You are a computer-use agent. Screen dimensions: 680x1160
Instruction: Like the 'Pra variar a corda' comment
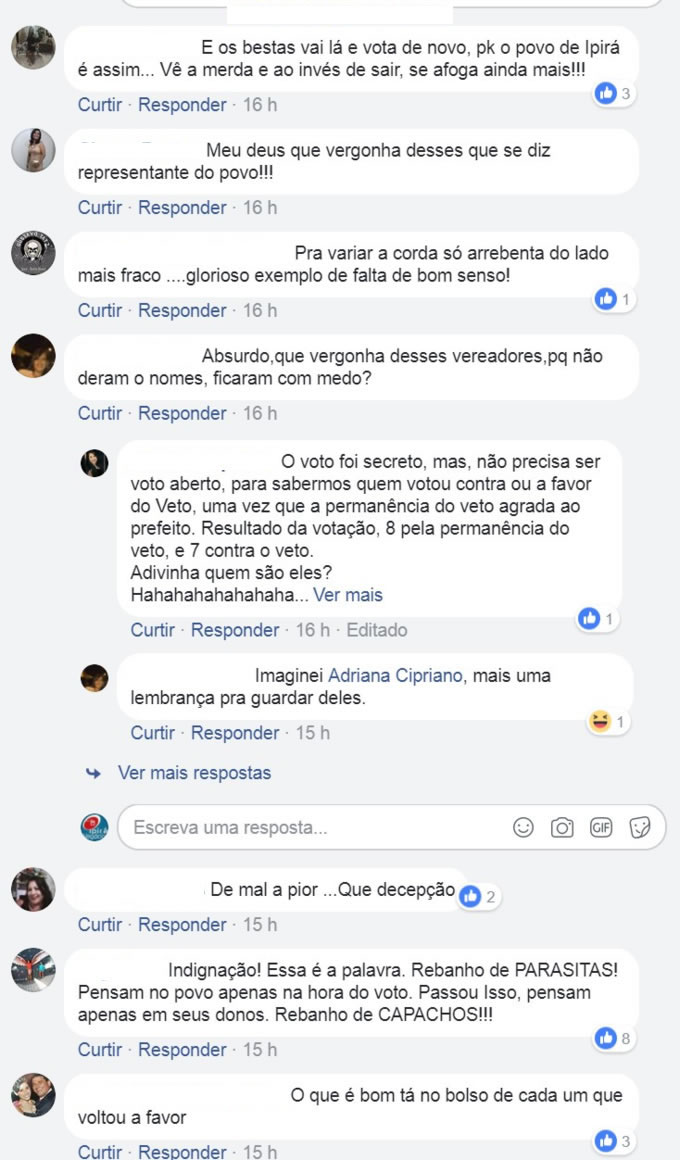[x=100, y=311]
